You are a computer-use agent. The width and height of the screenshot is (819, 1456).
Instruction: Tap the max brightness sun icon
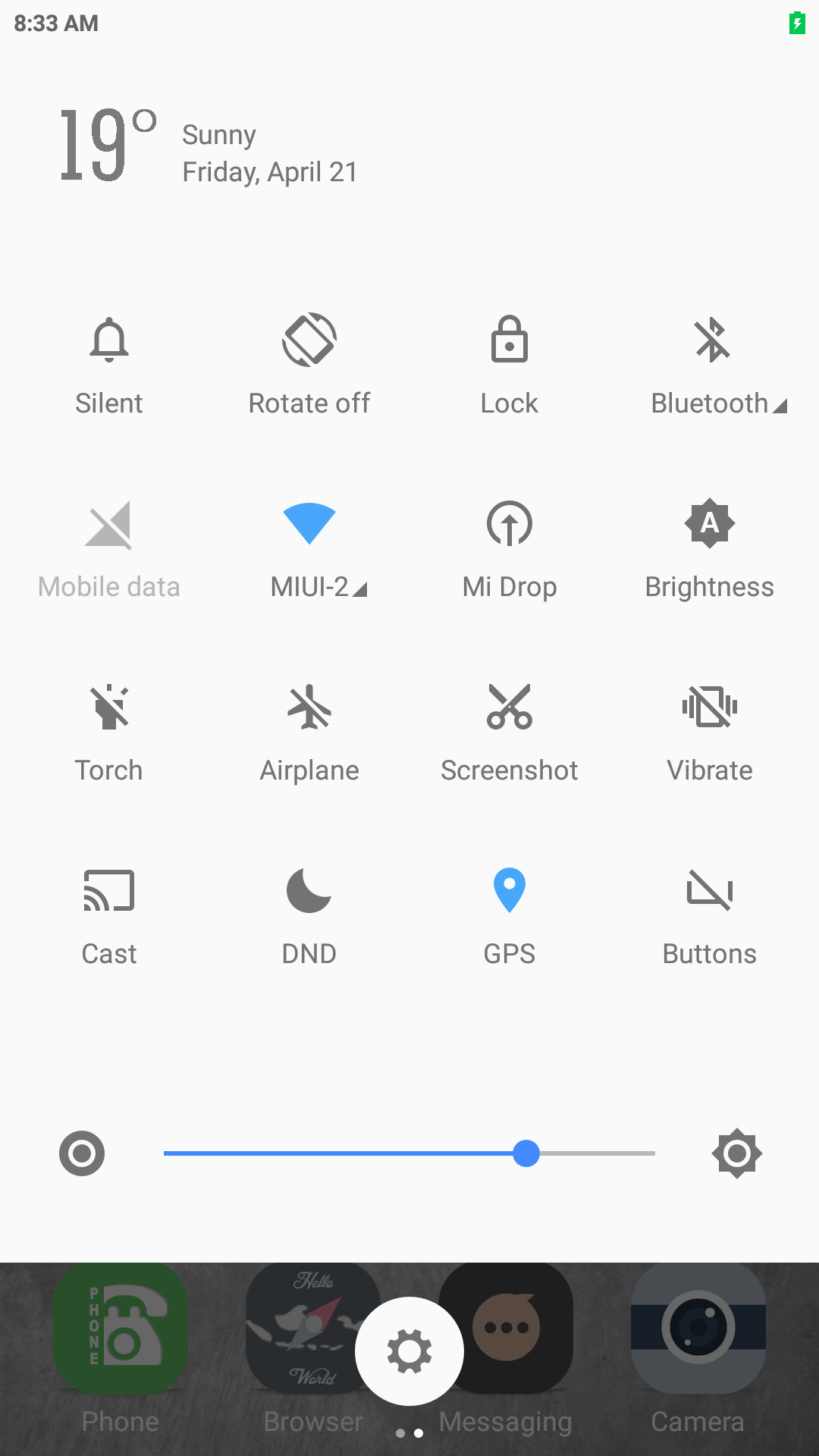pos(737,1153)
